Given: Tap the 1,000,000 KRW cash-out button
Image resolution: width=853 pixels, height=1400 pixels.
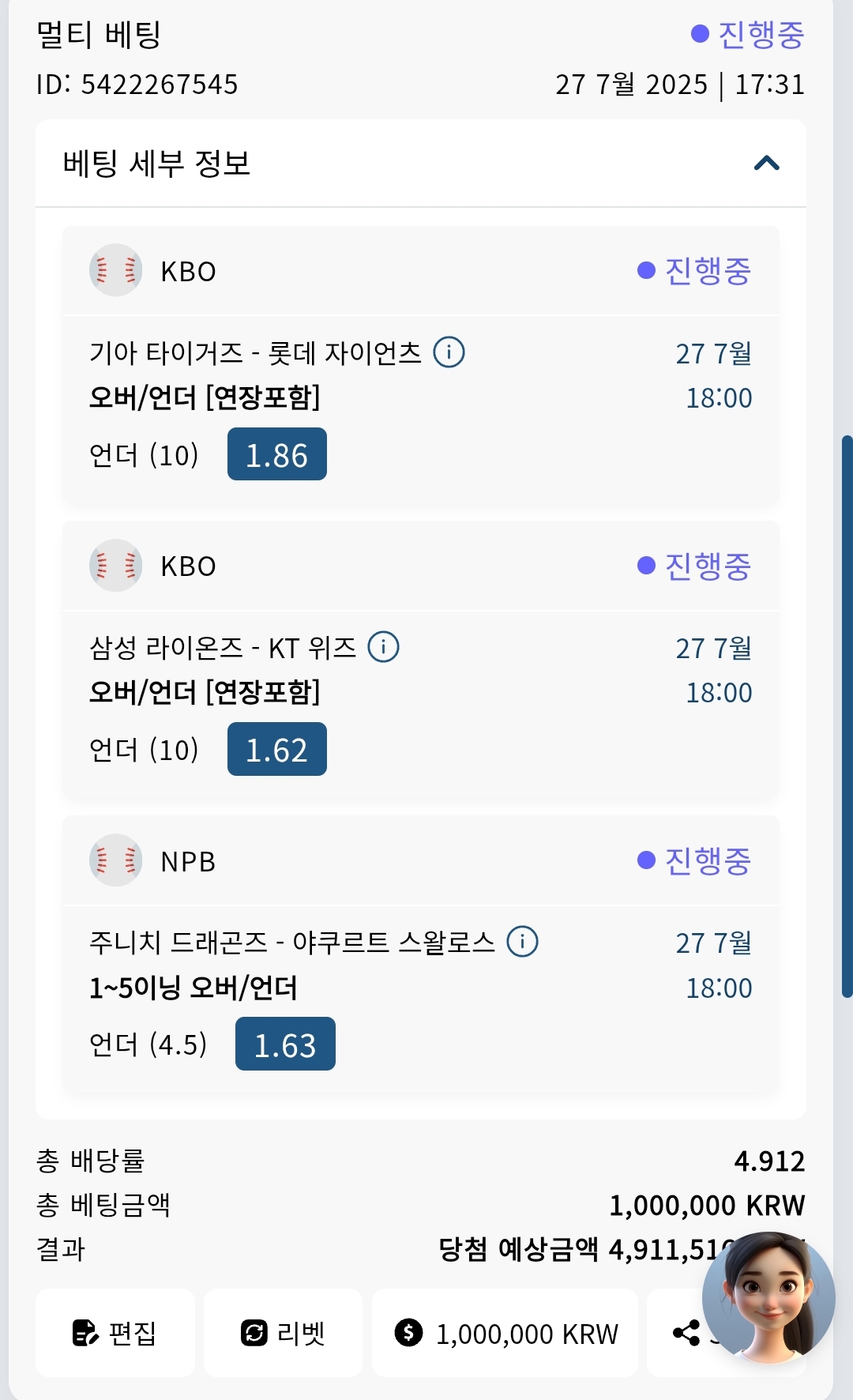Looking at the screenshot, I should 505,1333.
